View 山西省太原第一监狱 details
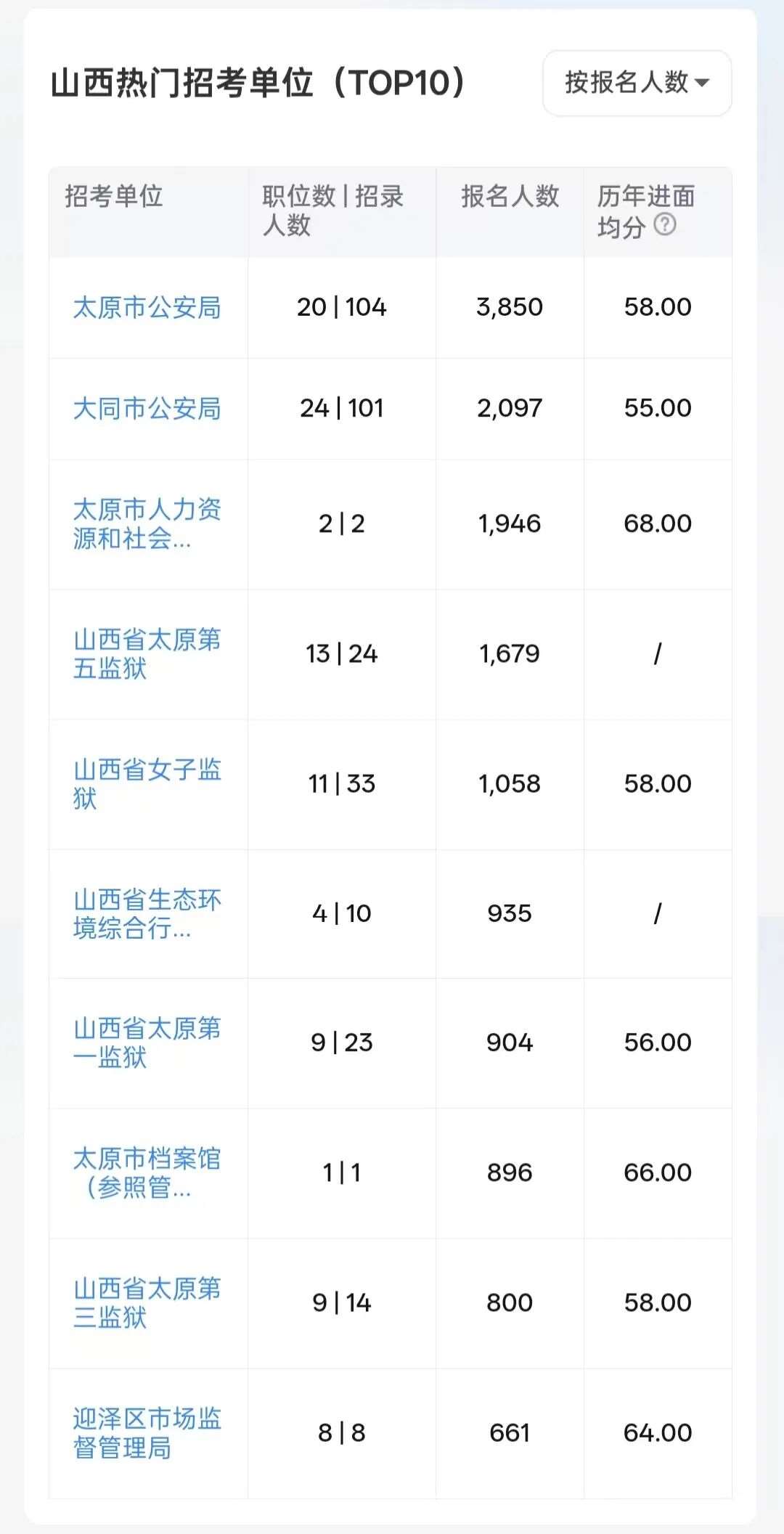Screen dimensions: 784x1534 tap(147, 1043)
